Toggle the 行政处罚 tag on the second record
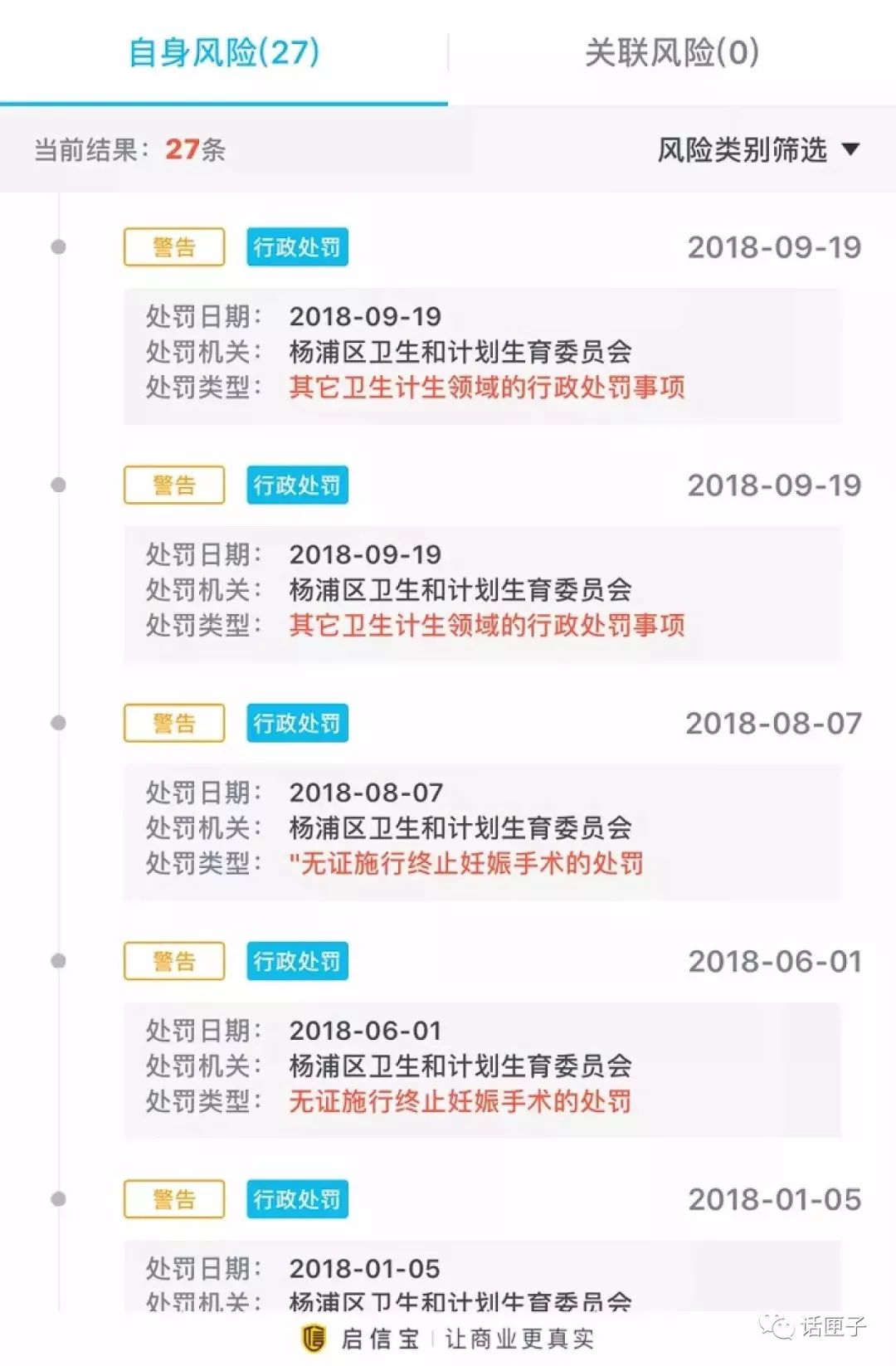Screen dimensions: 896x1366 [x=297, y=485]
